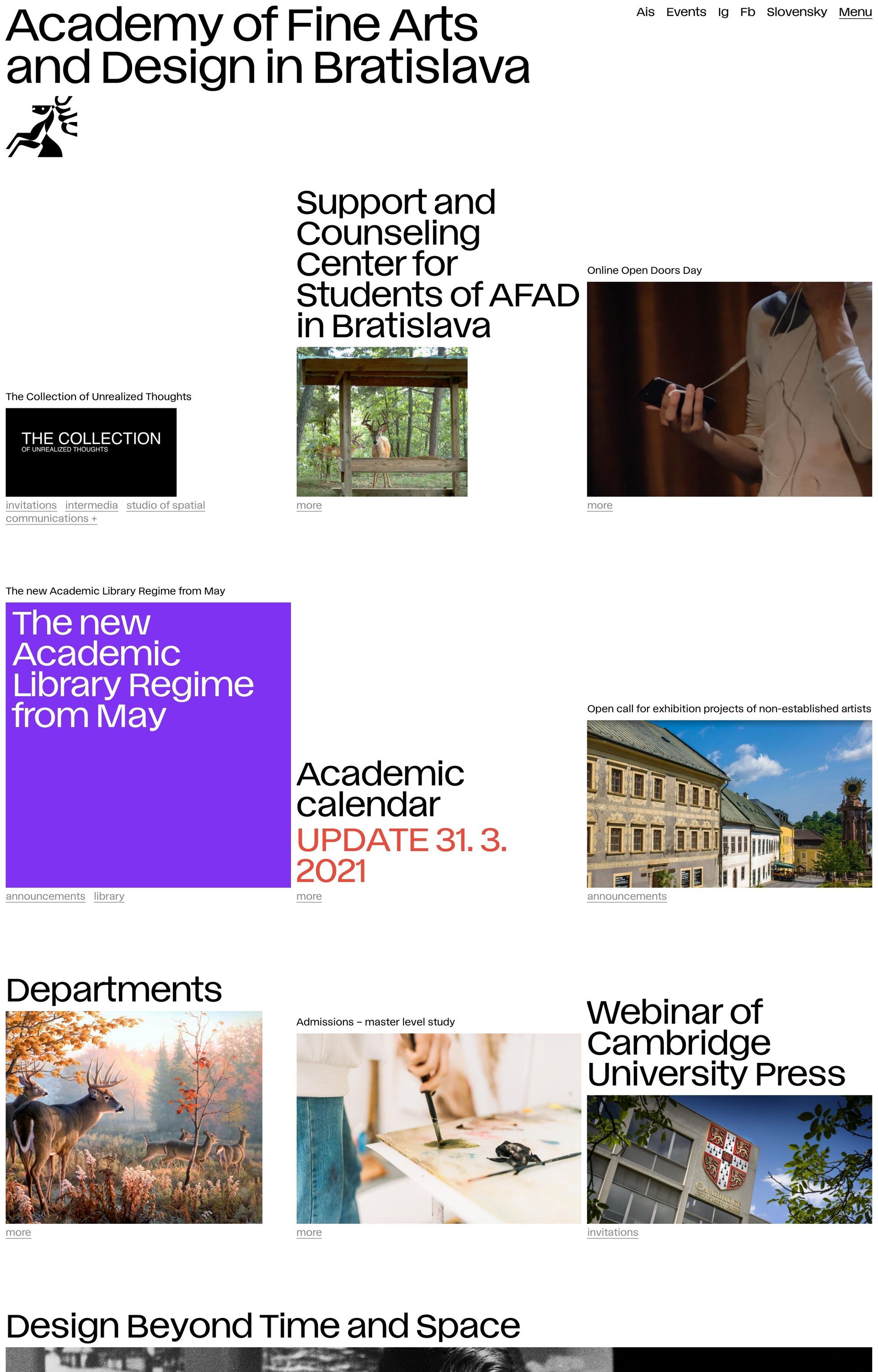Tap invitations under Cambridge University Press webinar
This screenshot has height=1372, width=878.
point(612,1233)
